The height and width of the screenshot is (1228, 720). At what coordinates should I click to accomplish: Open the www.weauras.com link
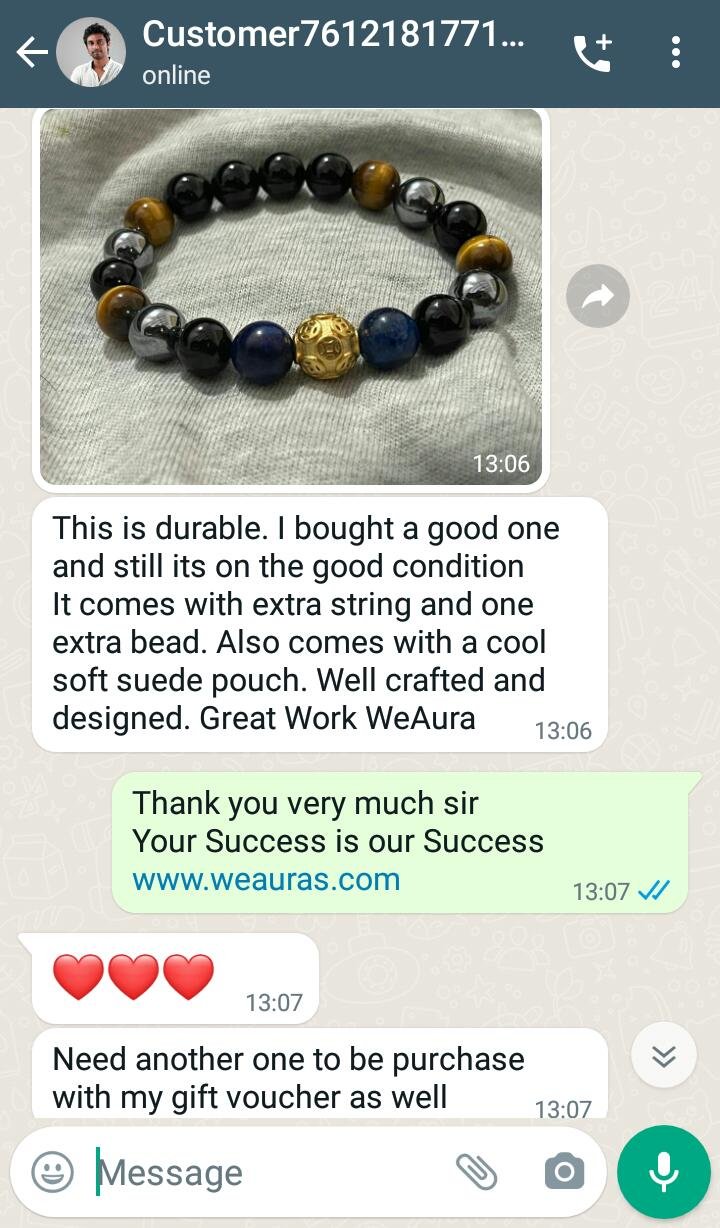[x=266, y=880]
